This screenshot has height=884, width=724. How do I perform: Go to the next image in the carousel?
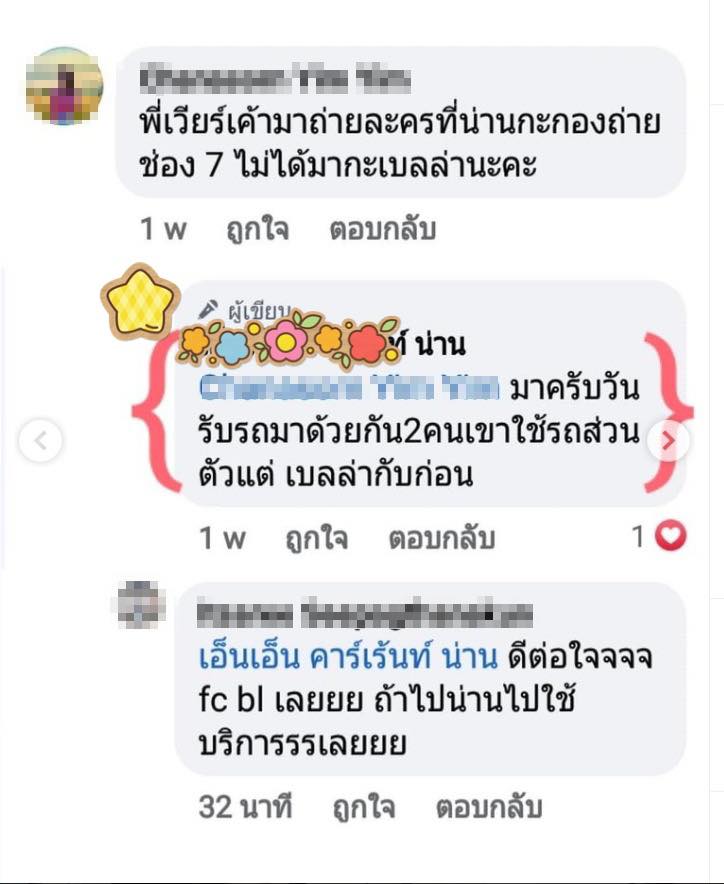670,440
